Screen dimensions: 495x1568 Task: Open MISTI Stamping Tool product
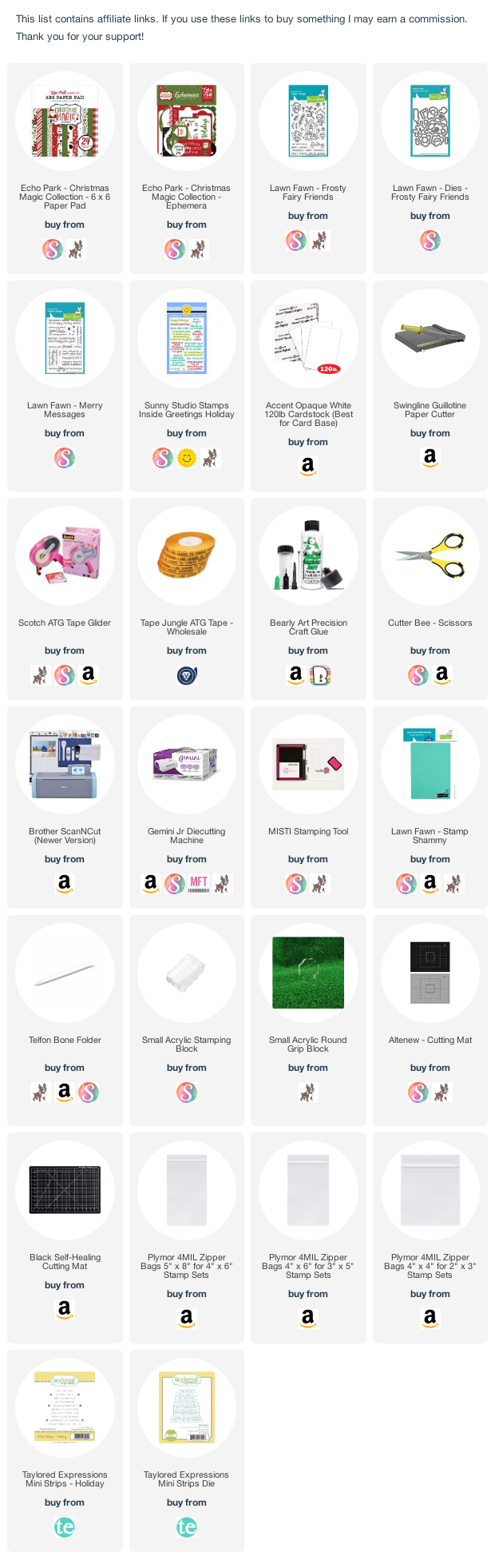(x=308, y=765)
